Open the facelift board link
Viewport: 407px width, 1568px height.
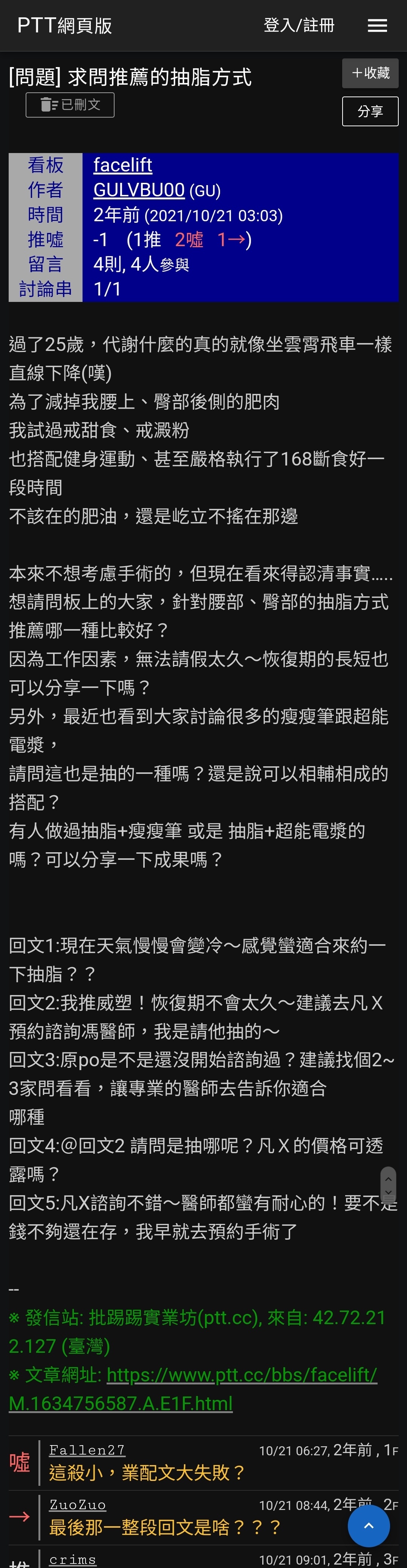coord(122,165)
